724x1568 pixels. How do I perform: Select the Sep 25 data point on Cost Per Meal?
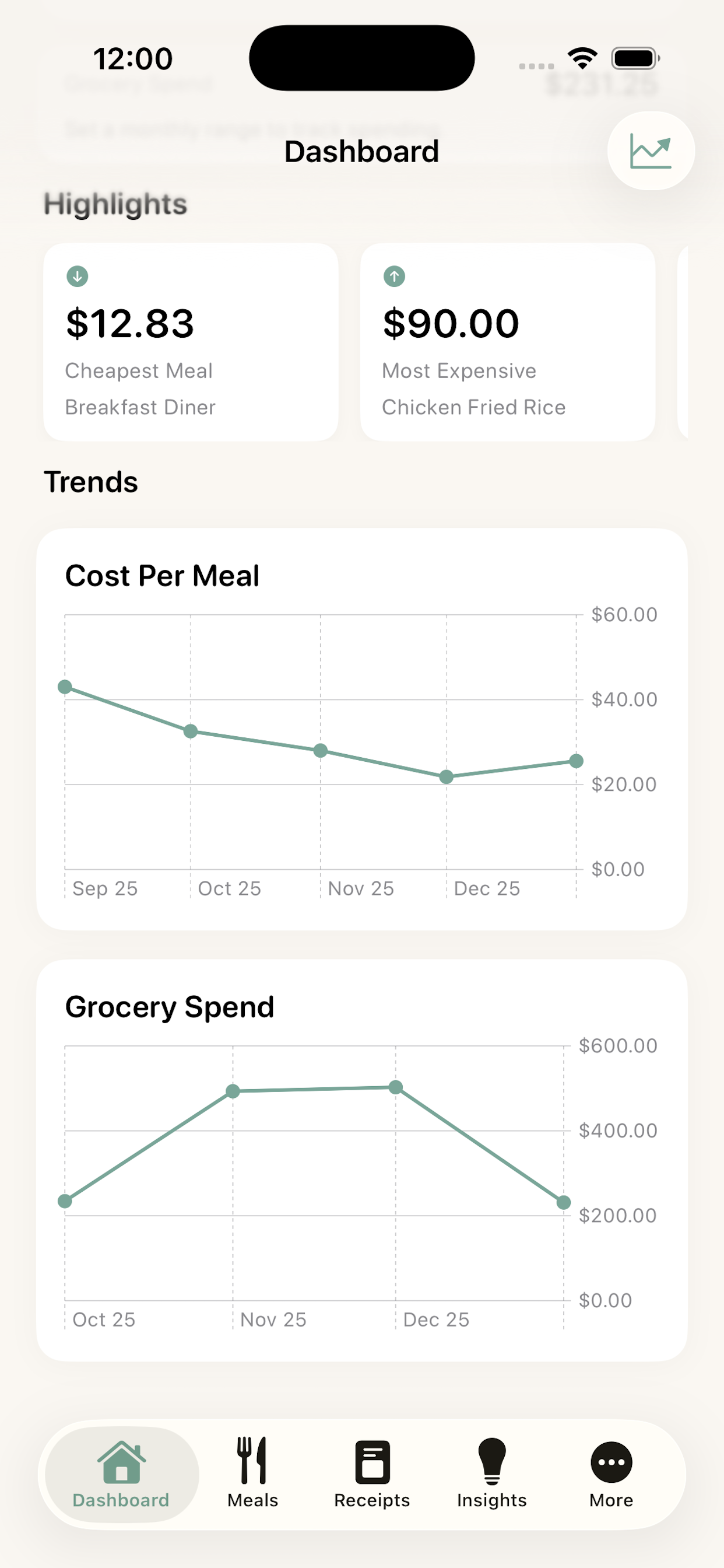point(66,687)
